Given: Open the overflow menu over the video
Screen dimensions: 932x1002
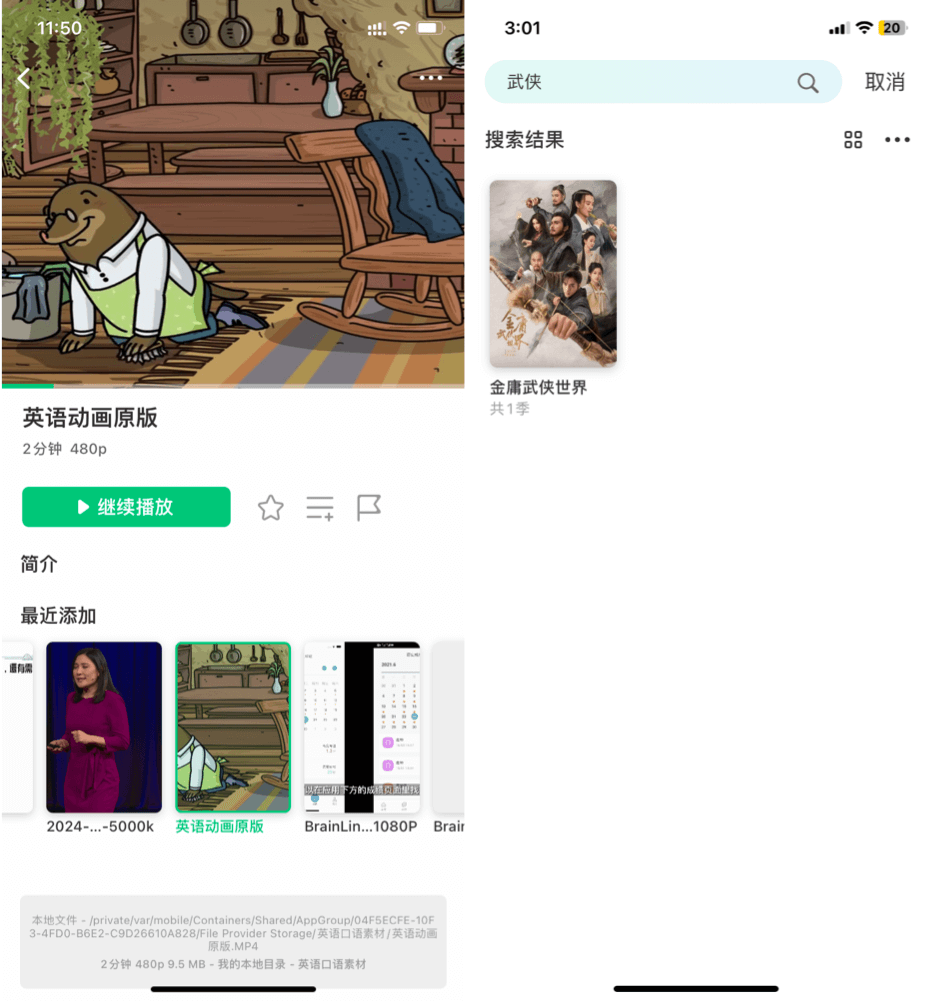Looking at the screenshot, I should tap(431, 78).
